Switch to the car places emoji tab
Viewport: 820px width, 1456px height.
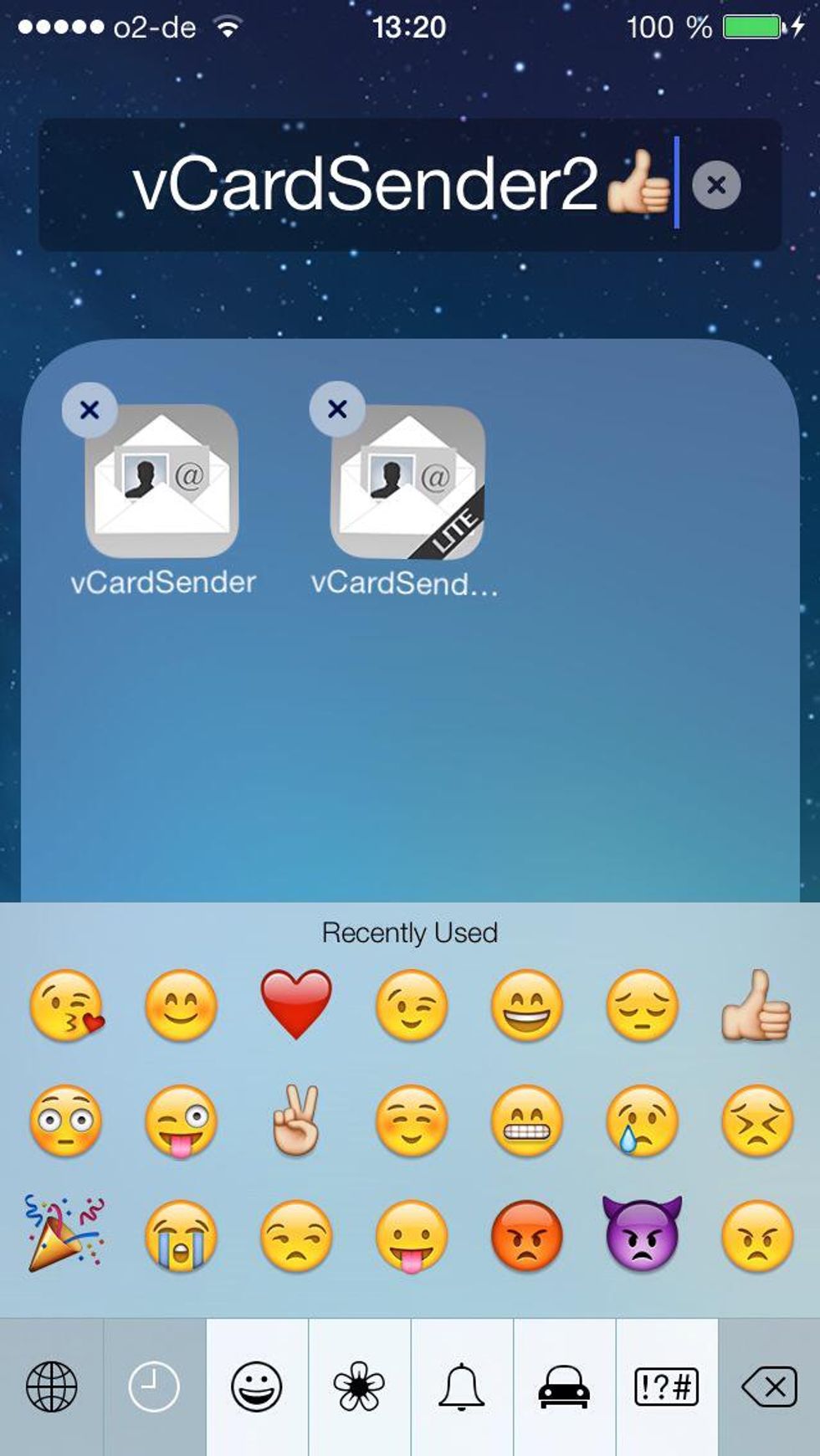(x=563, y=1387)
